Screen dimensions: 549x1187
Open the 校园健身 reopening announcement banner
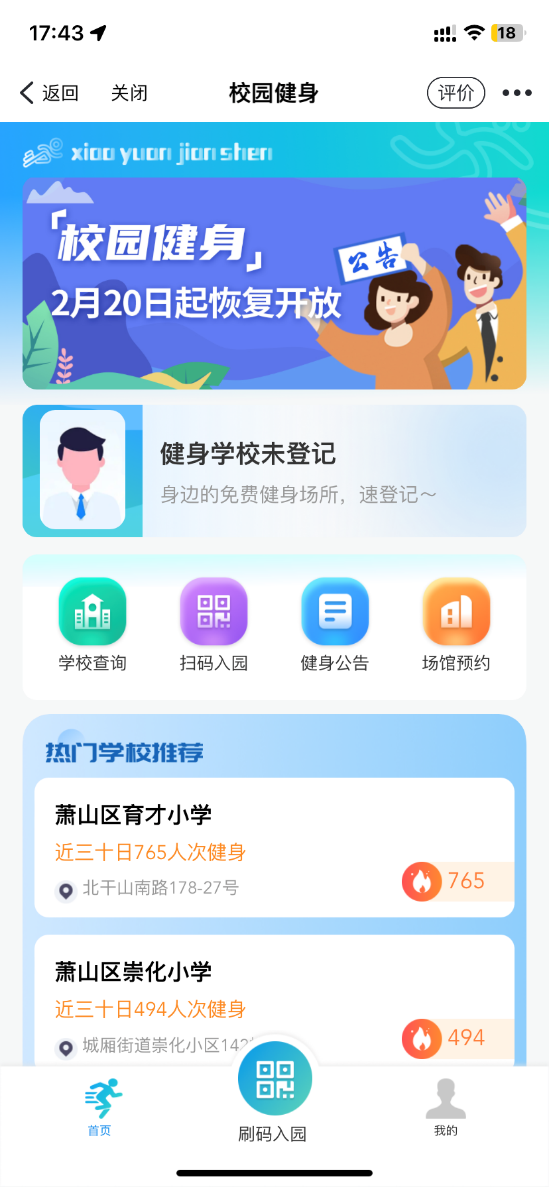point(274,283)
